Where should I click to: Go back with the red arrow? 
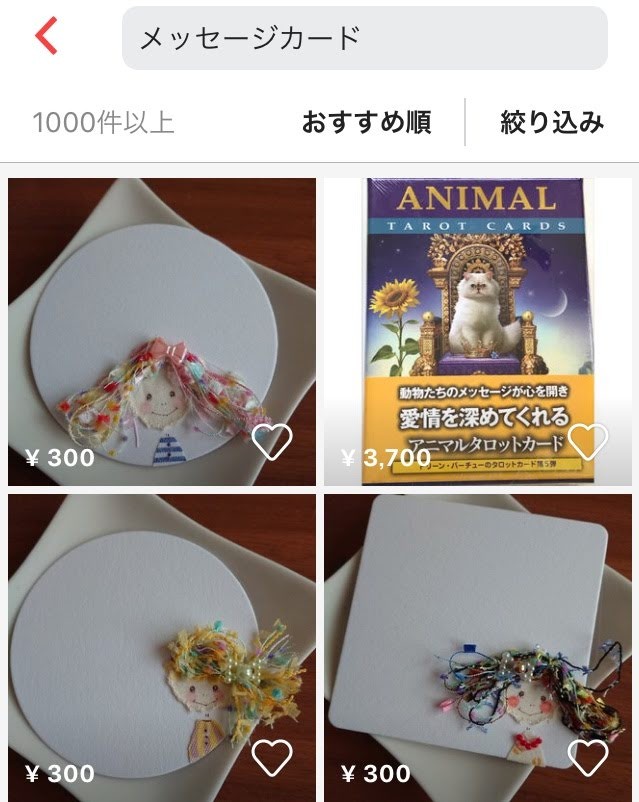[x=46, y=37]
